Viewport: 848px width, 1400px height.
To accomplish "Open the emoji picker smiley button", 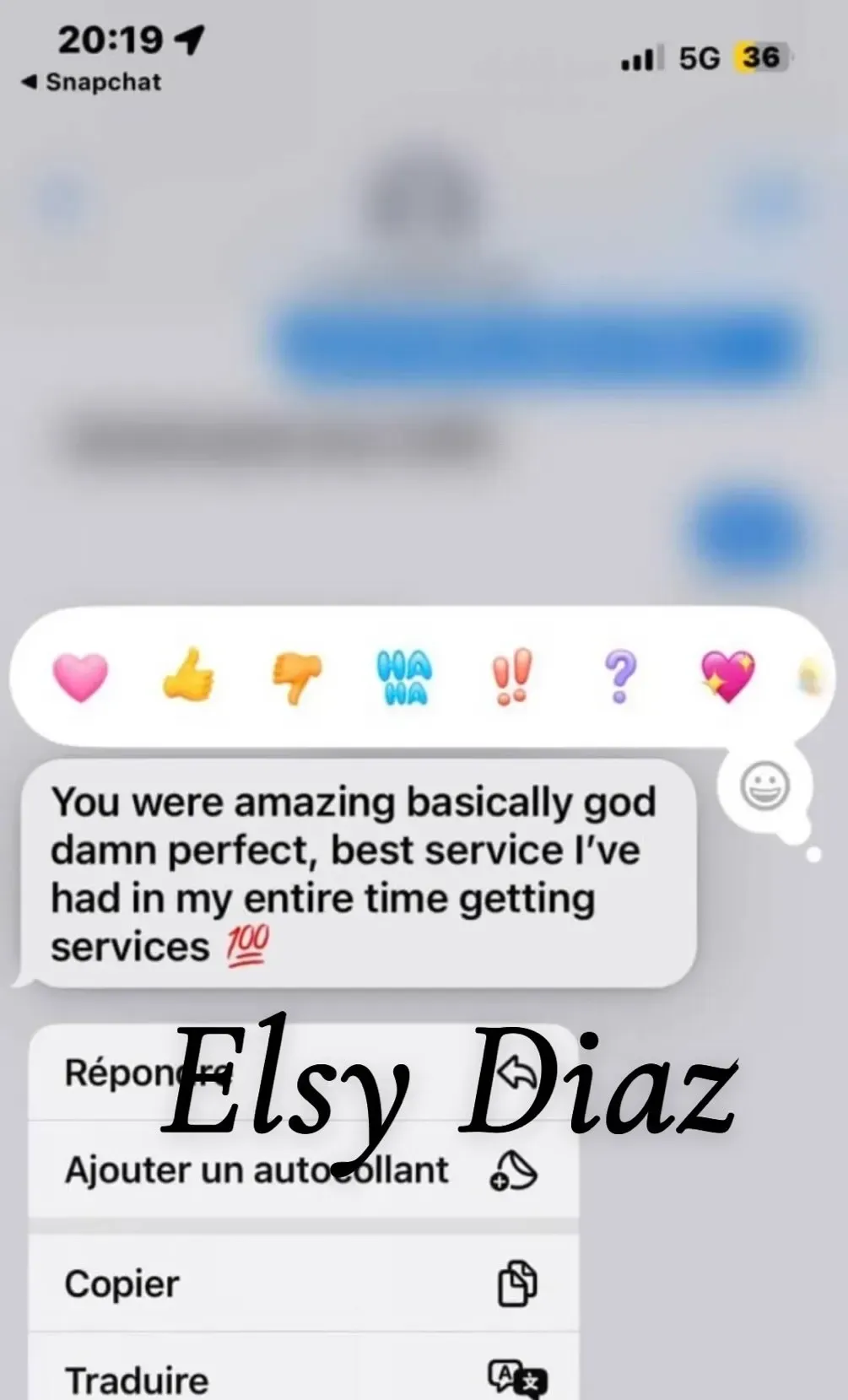I will (764, 786).
